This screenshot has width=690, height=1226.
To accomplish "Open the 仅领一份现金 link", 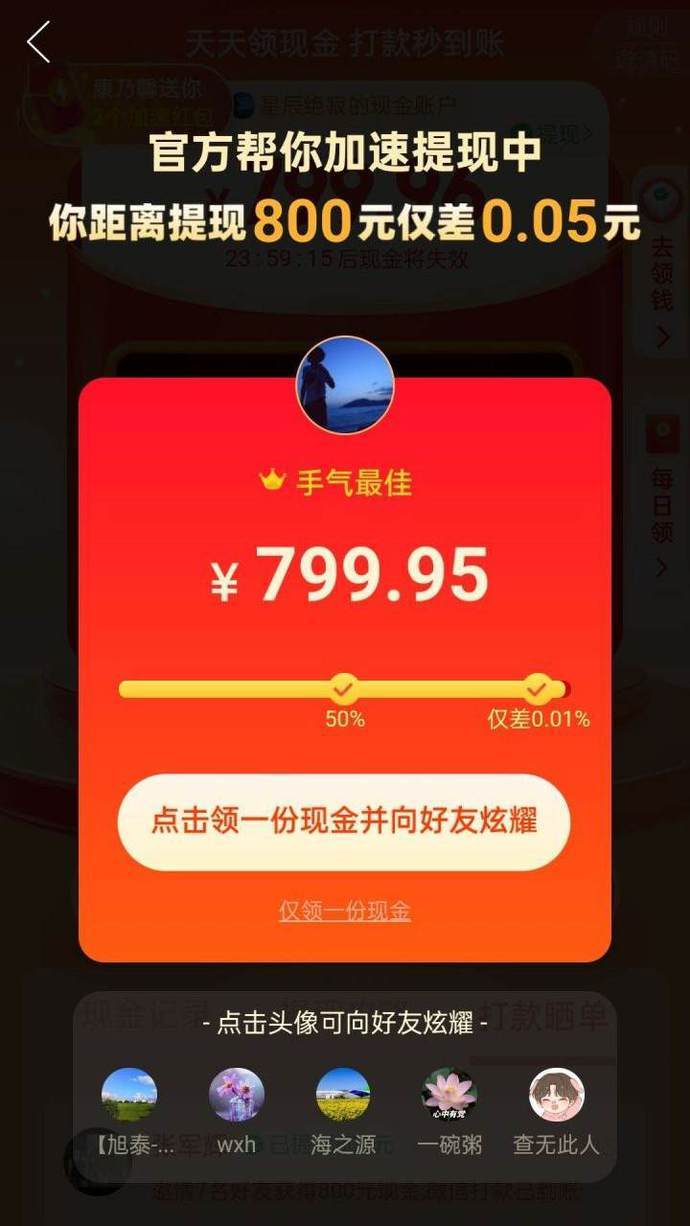I will [x=344, y=911].
